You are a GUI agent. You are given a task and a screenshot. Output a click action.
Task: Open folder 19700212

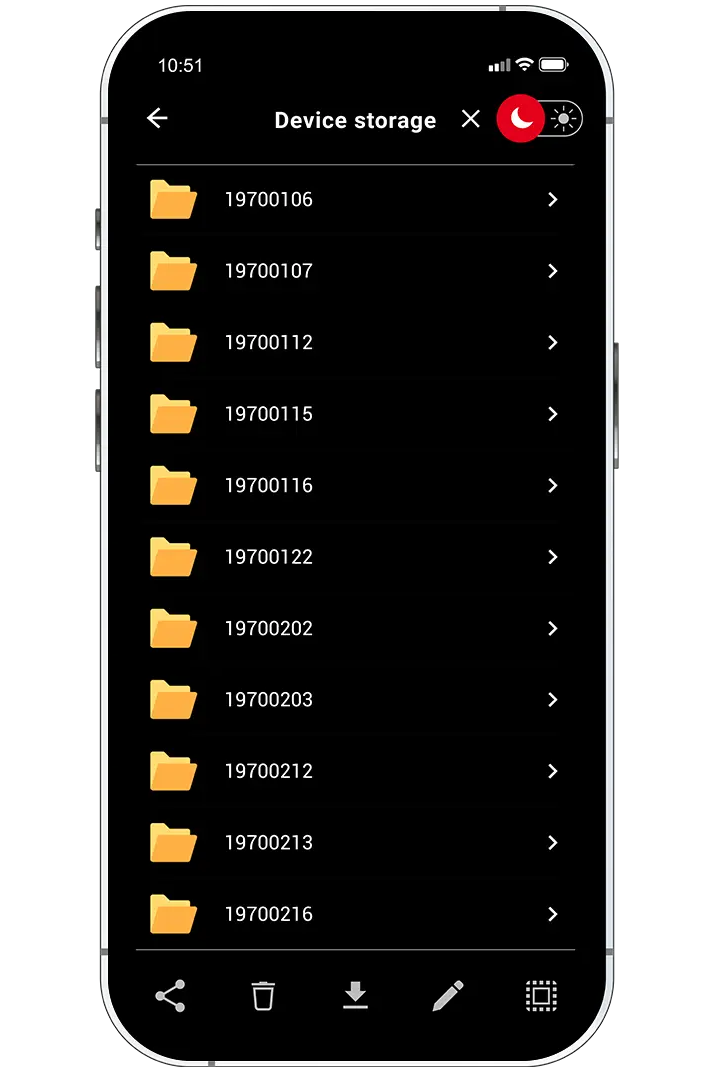pos(355,772)
